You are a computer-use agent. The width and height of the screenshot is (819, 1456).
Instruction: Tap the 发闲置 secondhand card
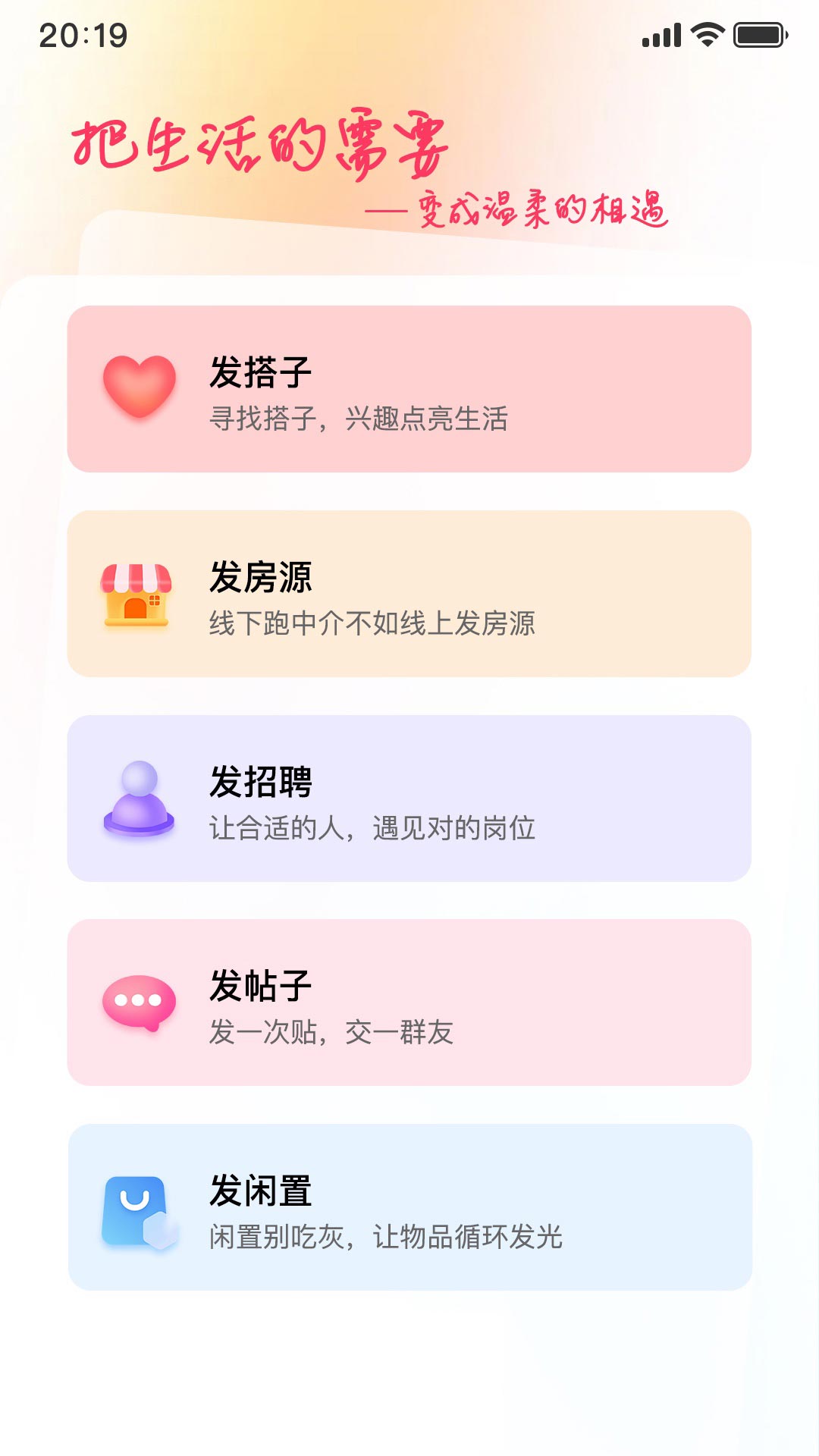(x=409, y=1204)
